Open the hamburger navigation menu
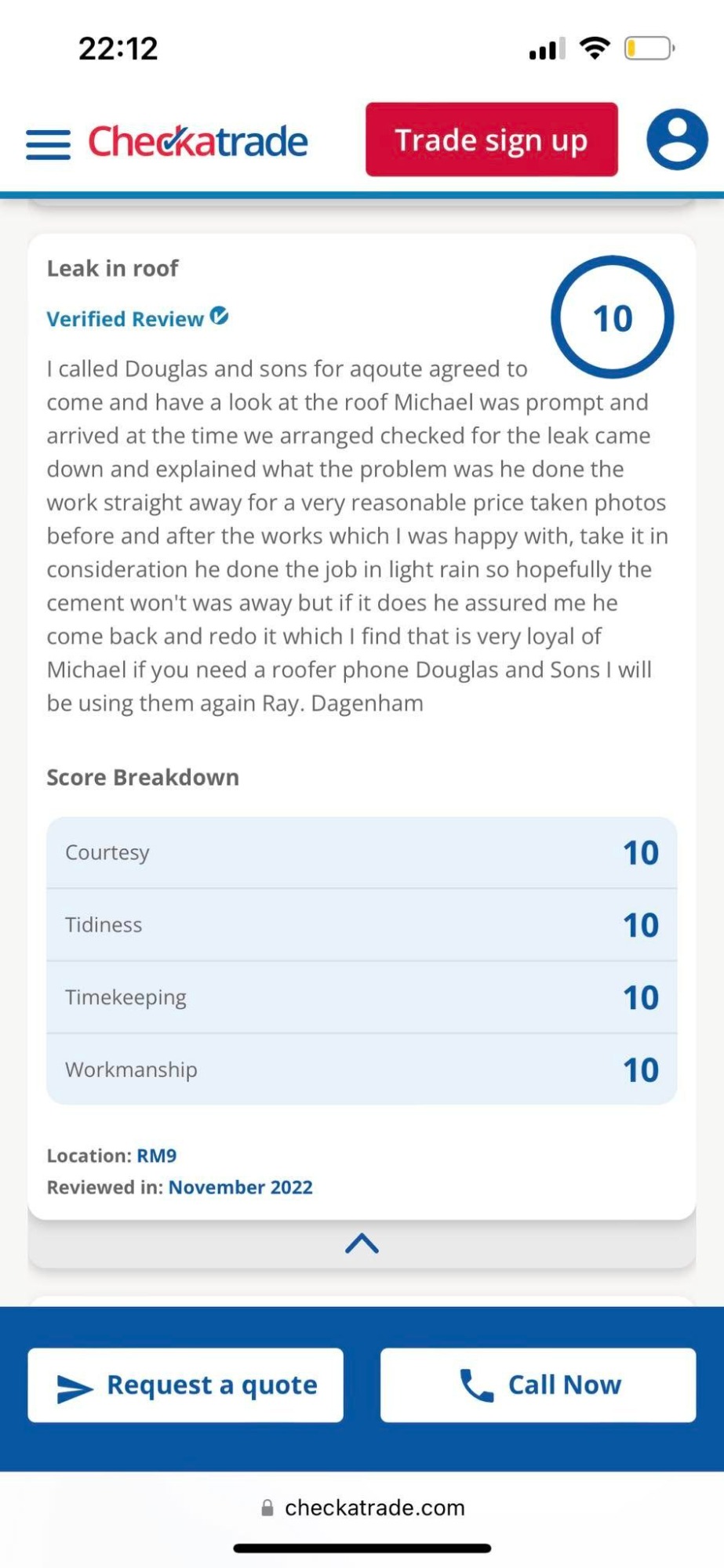The height and width of the screenshot is (1568, 724). point(48,144)
